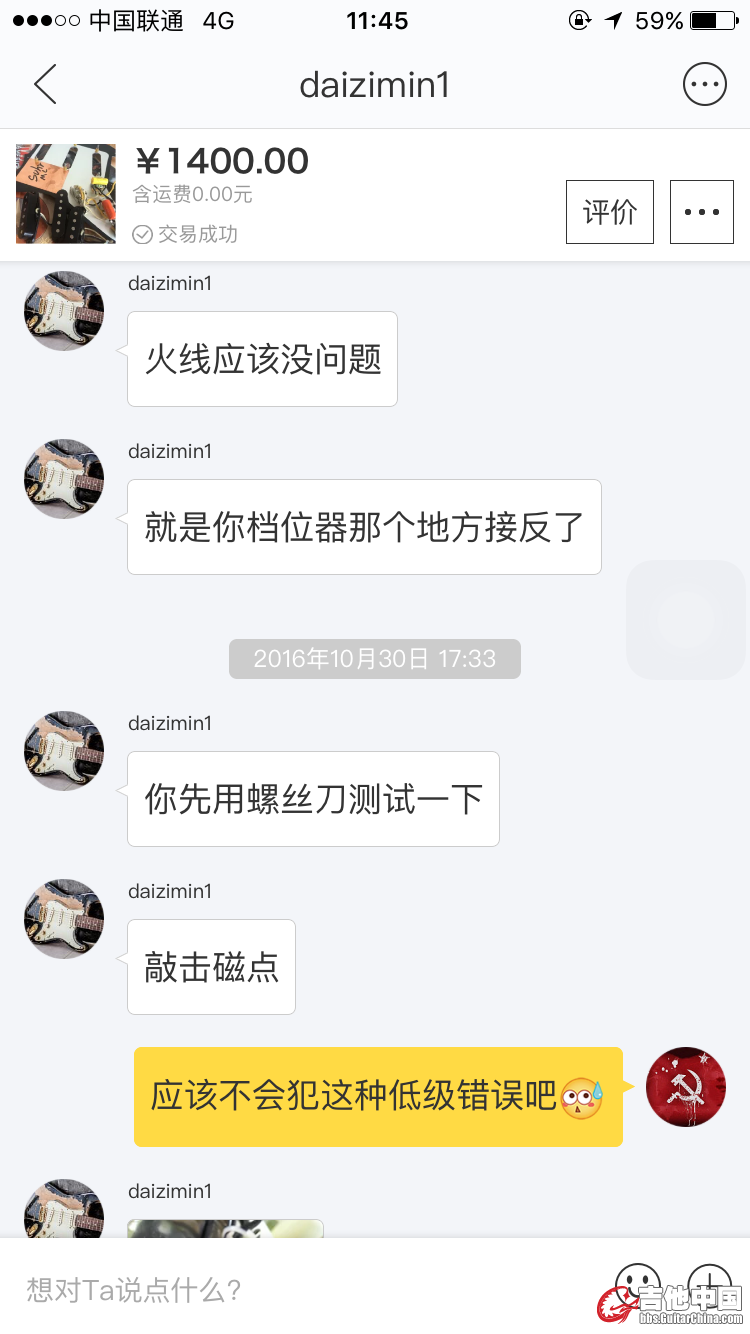Focus the 想对Ta说点什么 message field
Screen dimensions: 750x1334
click(300, 1289)
